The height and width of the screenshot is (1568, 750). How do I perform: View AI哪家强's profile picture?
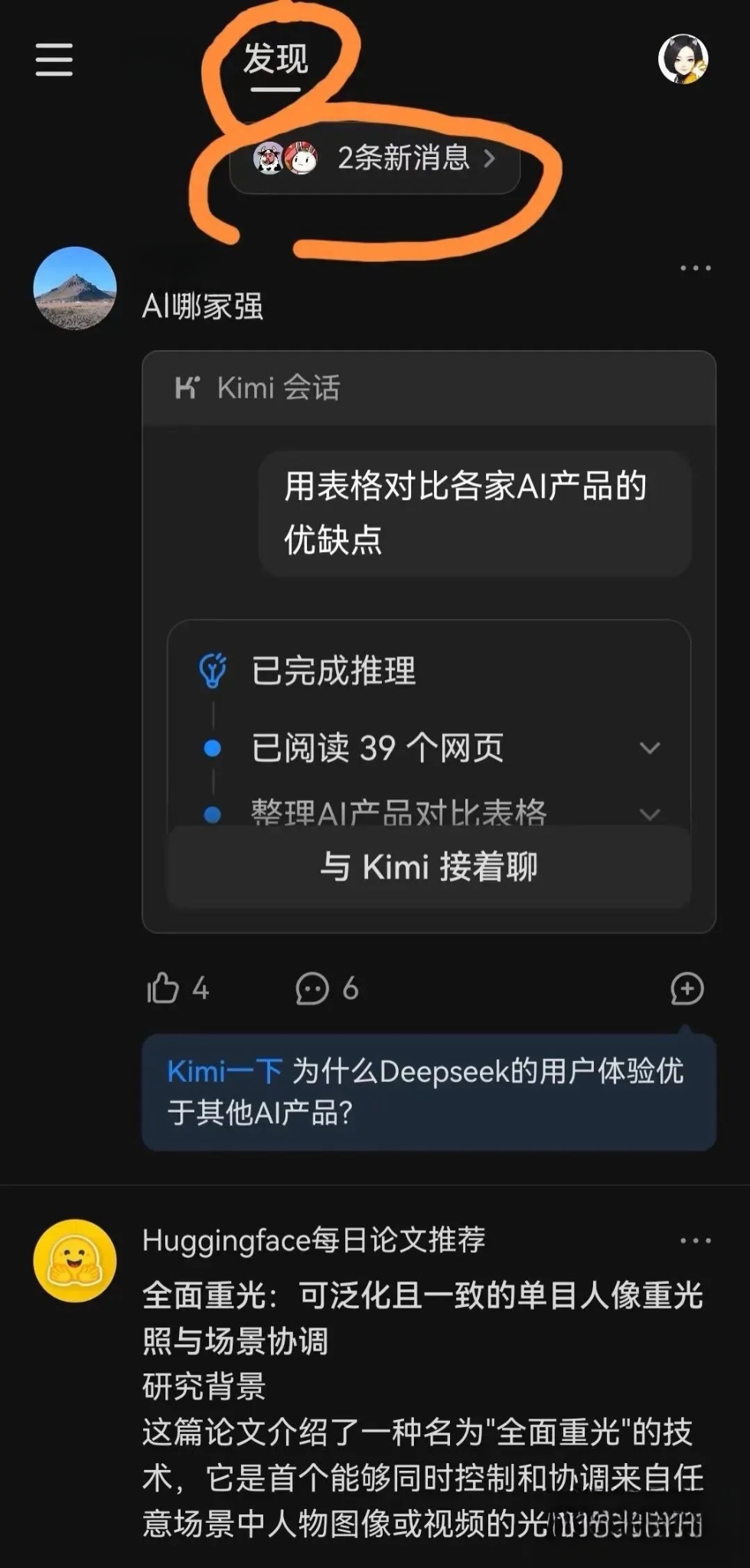click(x=75, y=289)
